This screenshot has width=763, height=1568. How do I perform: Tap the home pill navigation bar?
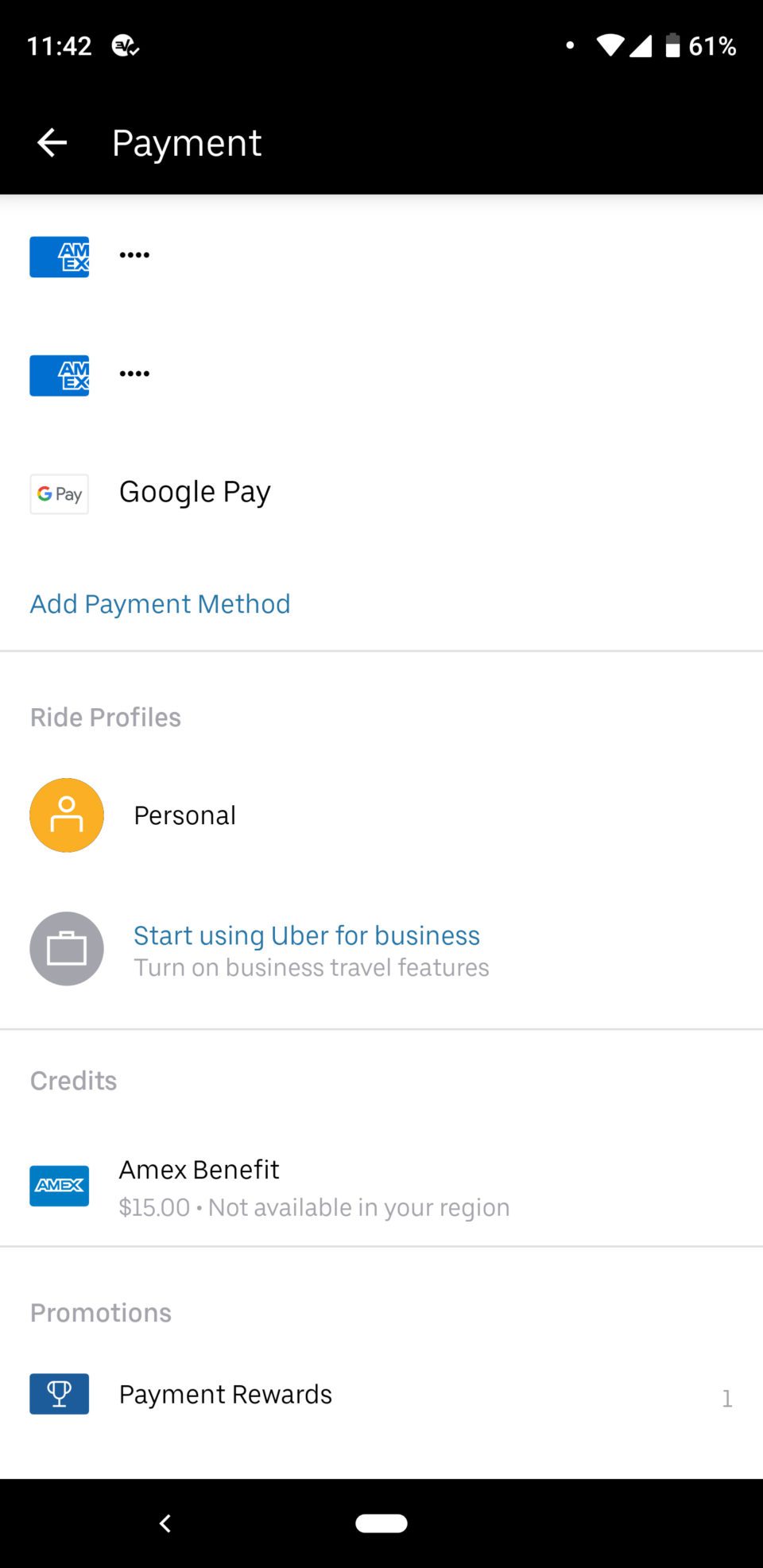(x=381, y=1523)
